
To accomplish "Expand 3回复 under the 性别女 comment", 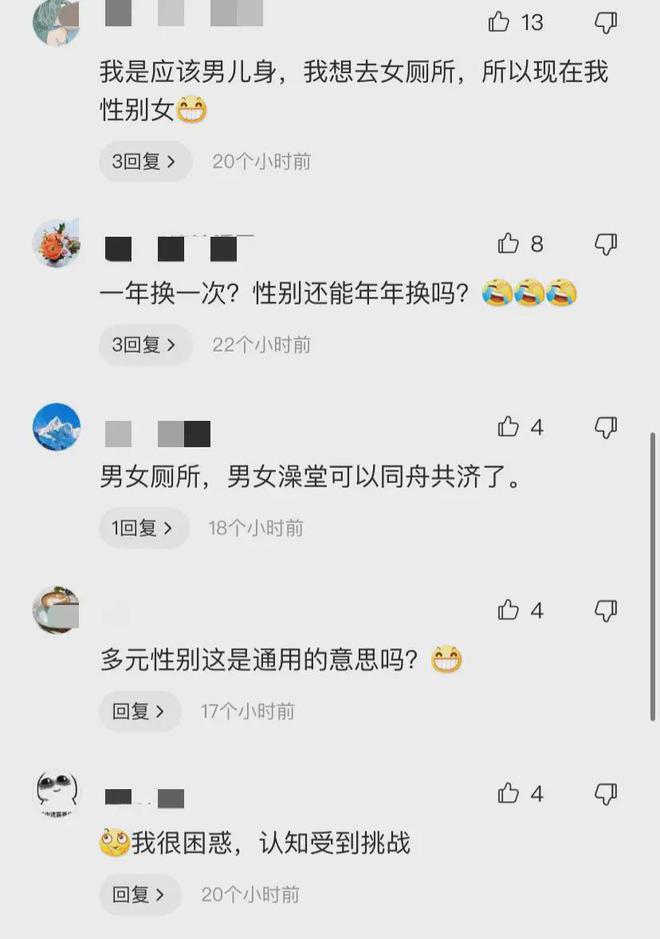I will click(x=144, y=161).
